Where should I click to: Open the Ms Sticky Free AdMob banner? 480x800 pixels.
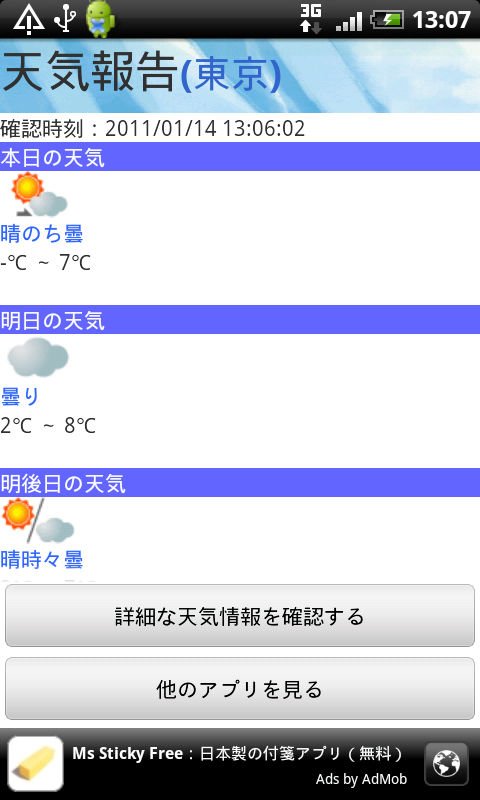pos(240,764)
